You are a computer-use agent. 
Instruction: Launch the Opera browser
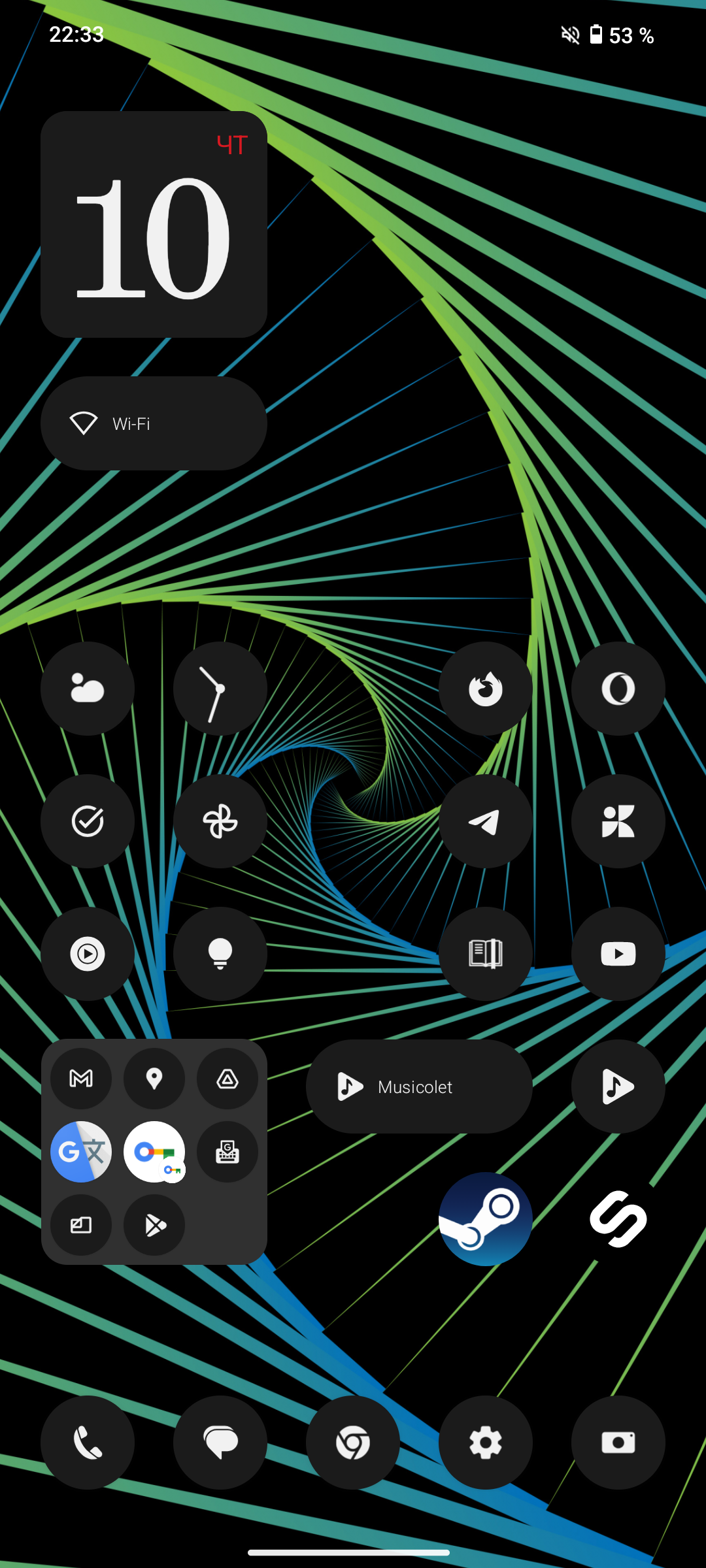618,689
